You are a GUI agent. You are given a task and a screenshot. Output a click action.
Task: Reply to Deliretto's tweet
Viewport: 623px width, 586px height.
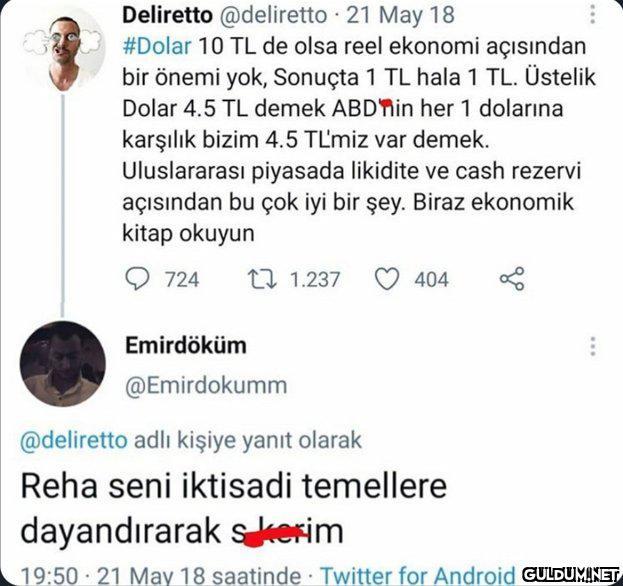pyautogui.click(x=136, y=279)
